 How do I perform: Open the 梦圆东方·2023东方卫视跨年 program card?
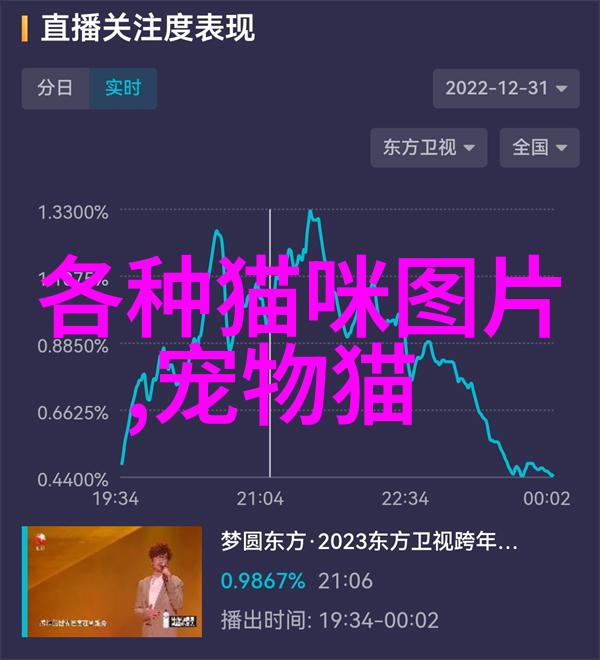[300, 580]
